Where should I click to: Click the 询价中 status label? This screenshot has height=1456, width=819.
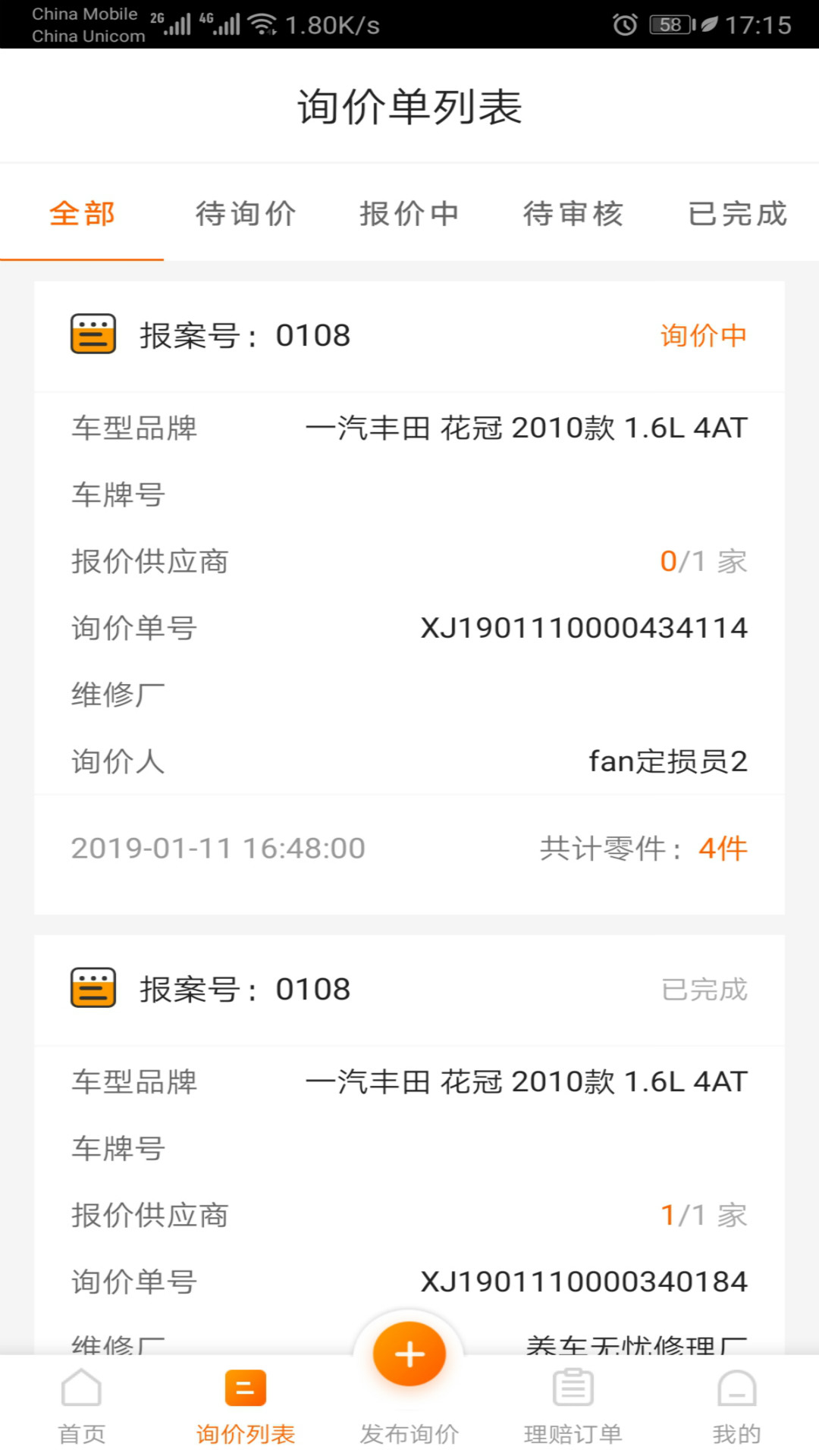tap(704, 334)
